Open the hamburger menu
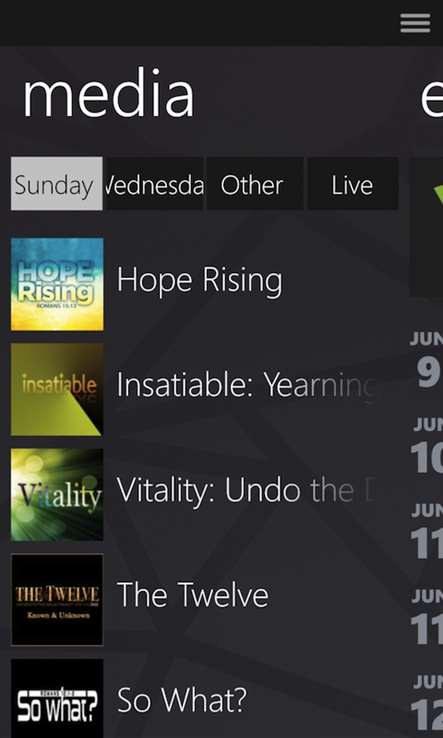Image resolution: width=443 pixels, height=738 pixels. click(415, 23)
